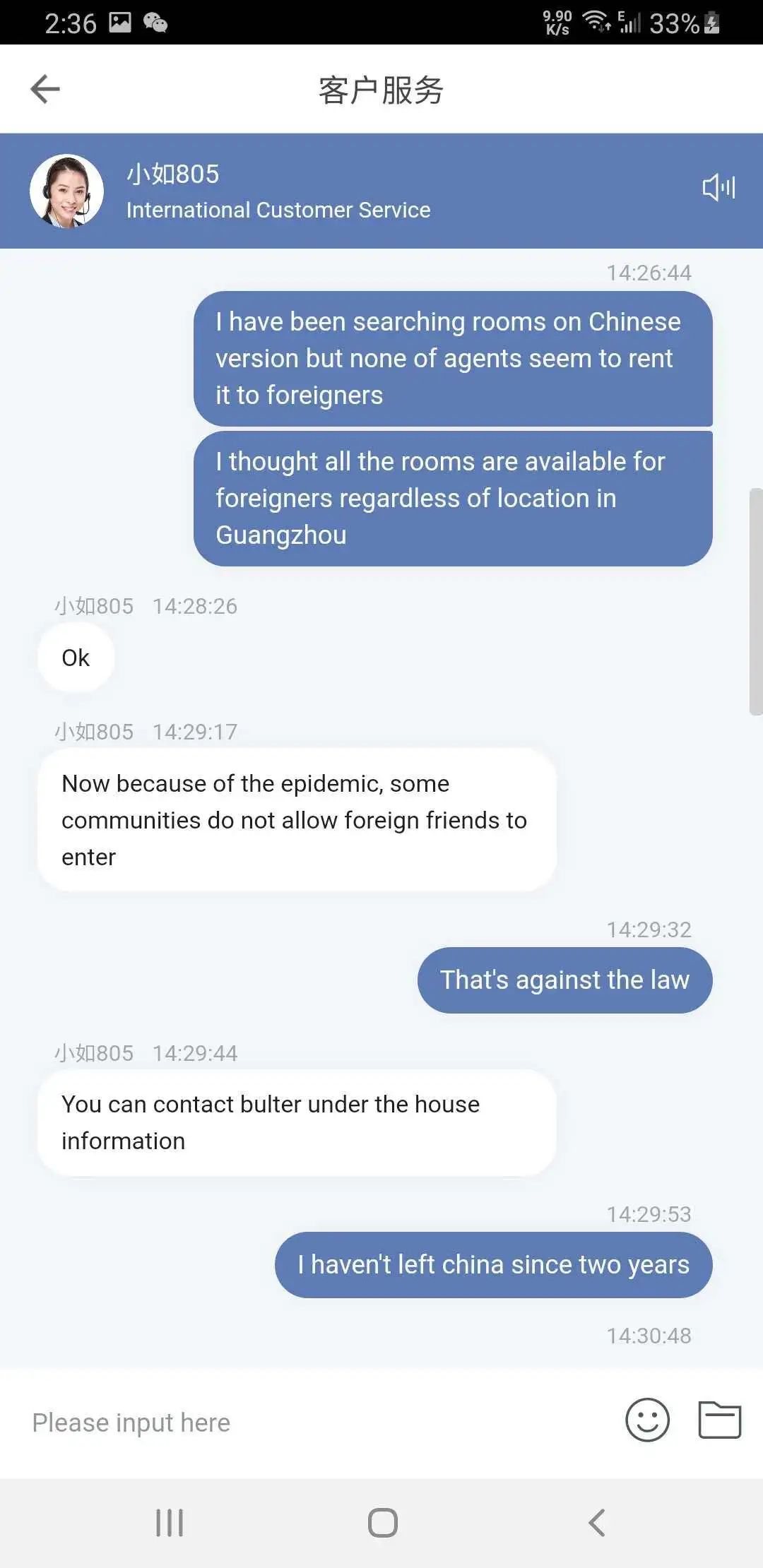This screenshot has width=763, height=1568.
Task: Tap the signal strength indicator
Action: (631, 23)
